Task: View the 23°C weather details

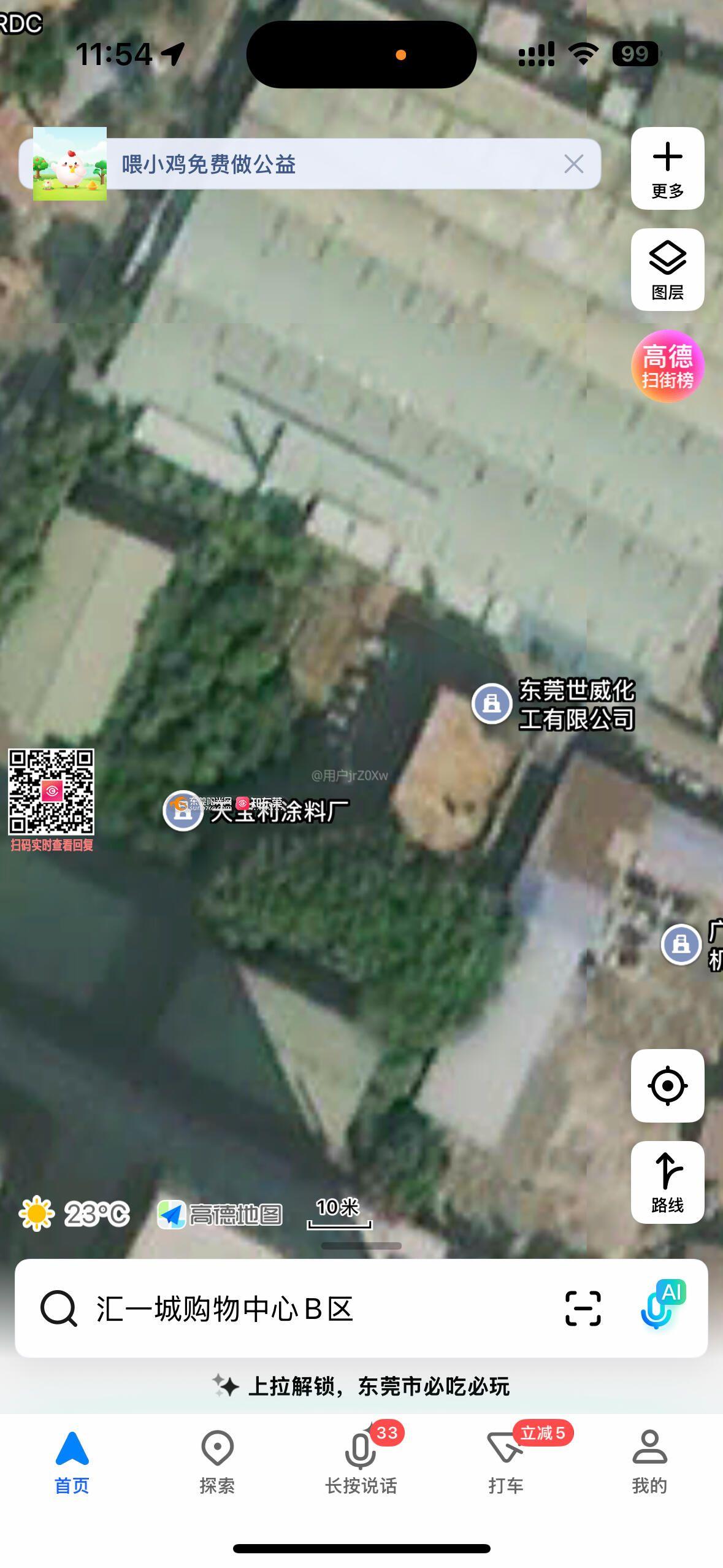Action: pyautogui.click(x=75, y=1213)
